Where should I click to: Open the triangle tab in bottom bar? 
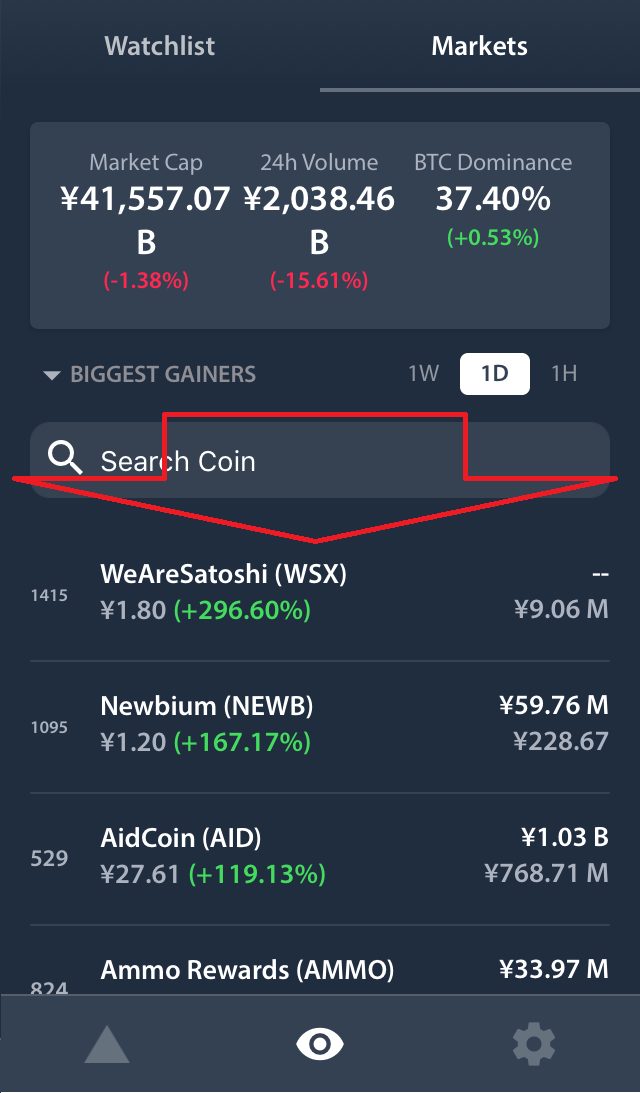[107, 1044]
